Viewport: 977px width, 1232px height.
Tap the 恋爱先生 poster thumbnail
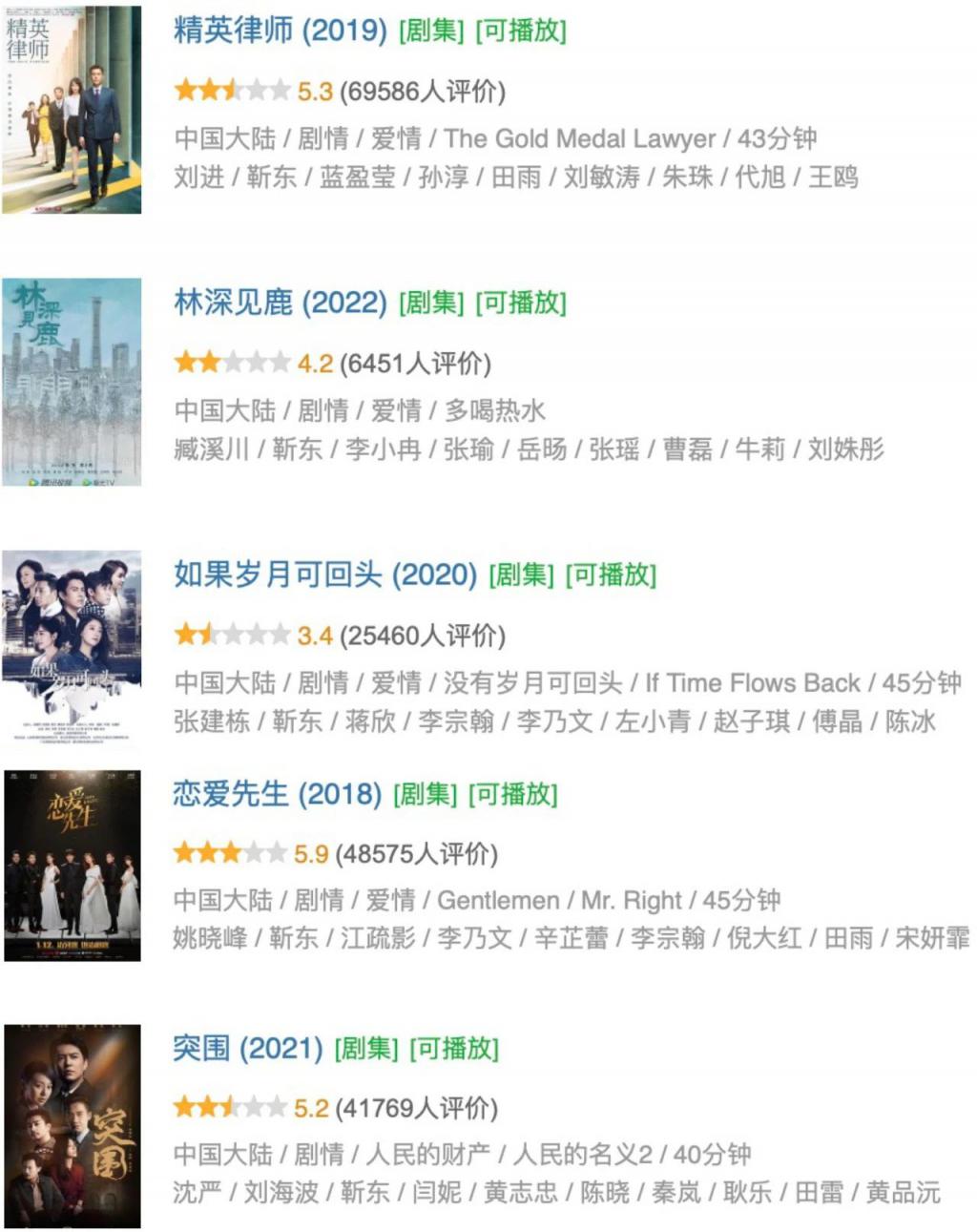click(72, 865)
